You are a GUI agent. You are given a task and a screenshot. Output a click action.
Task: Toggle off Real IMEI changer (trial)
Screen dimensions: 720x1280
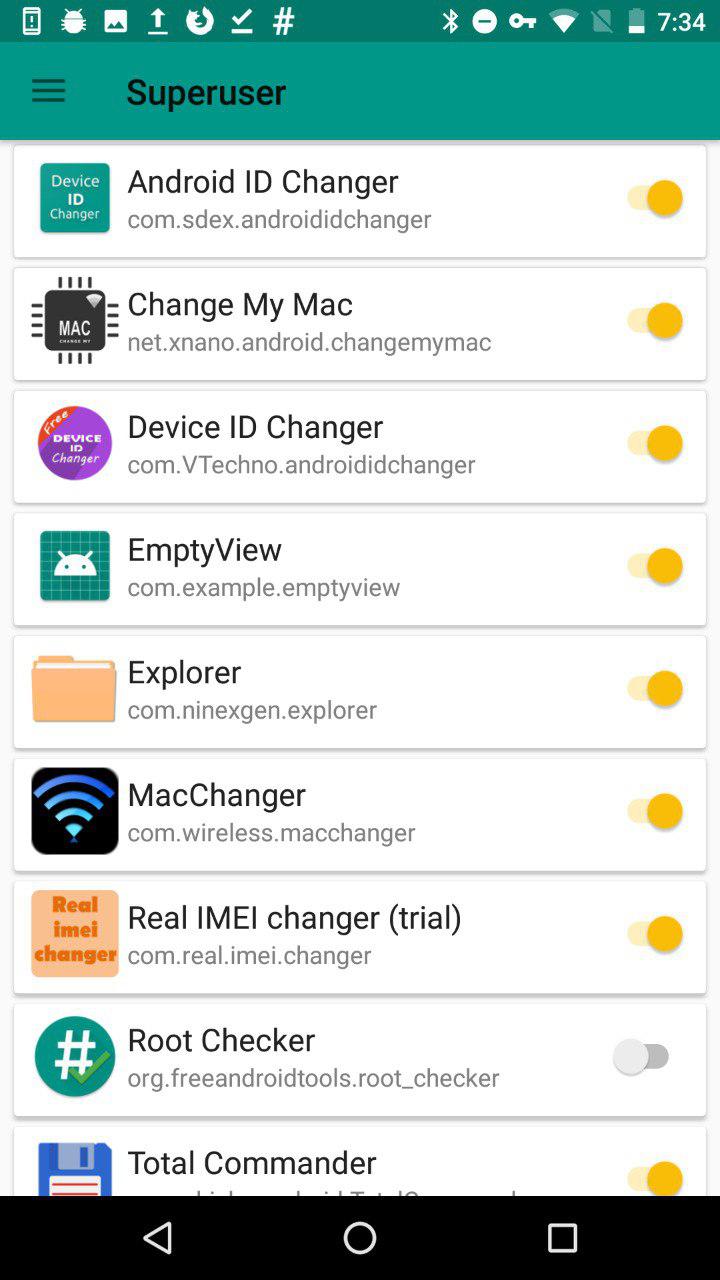click(651, 934)
